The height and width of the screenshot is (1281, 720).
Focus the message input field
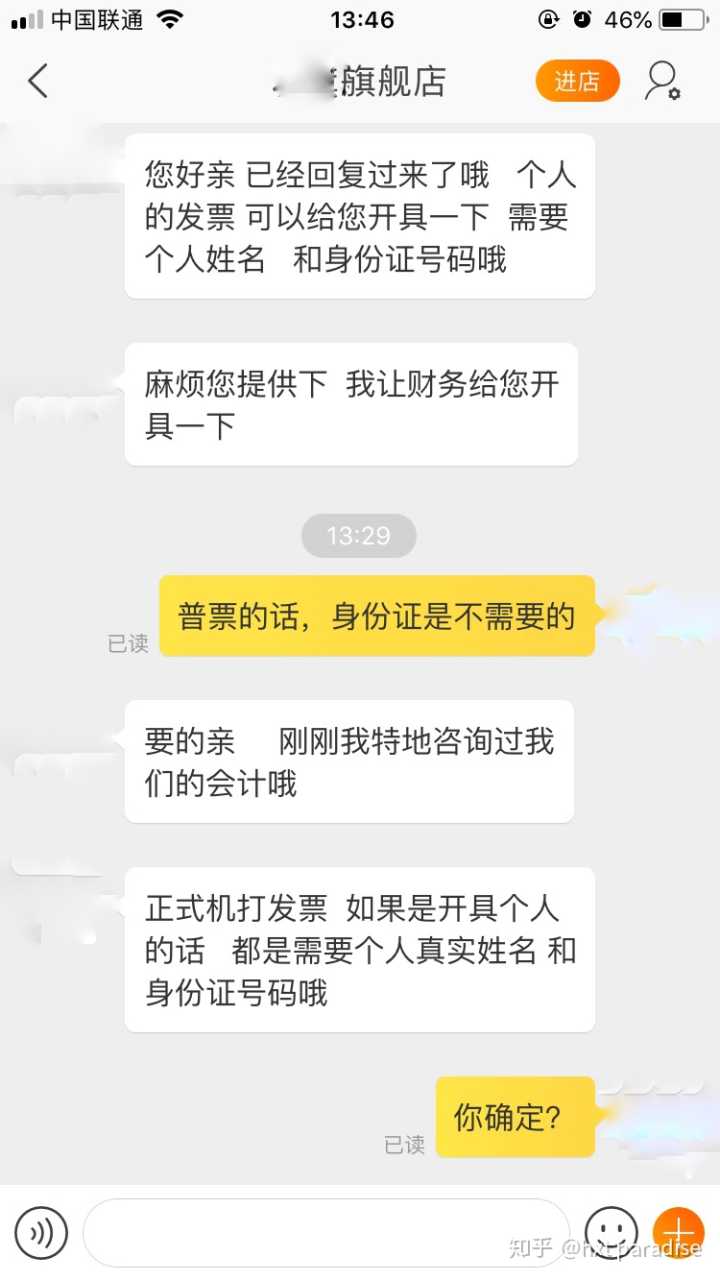coord(325,1232)
